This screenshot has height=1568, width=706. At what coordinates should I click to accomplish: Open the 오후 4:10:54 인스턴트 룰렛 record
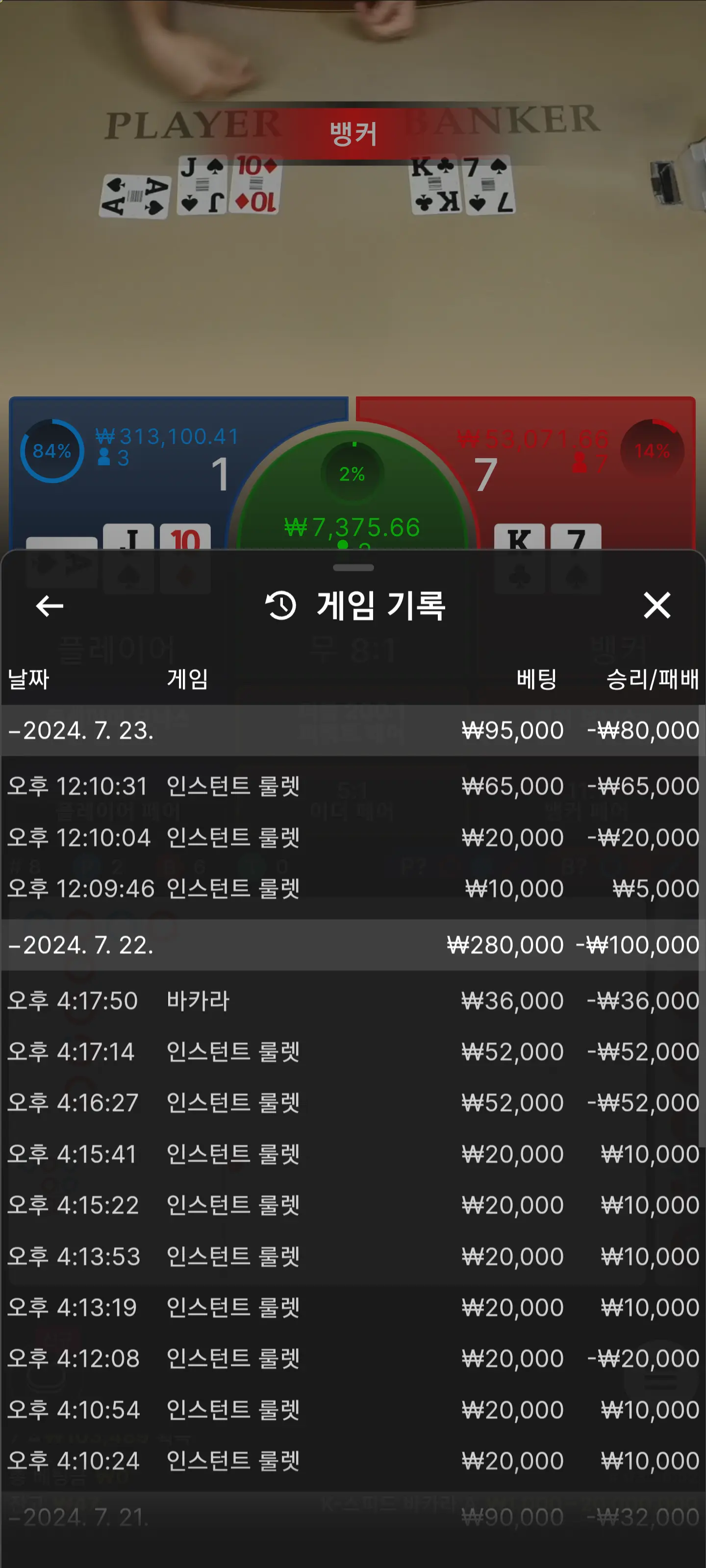point(353,1409)
